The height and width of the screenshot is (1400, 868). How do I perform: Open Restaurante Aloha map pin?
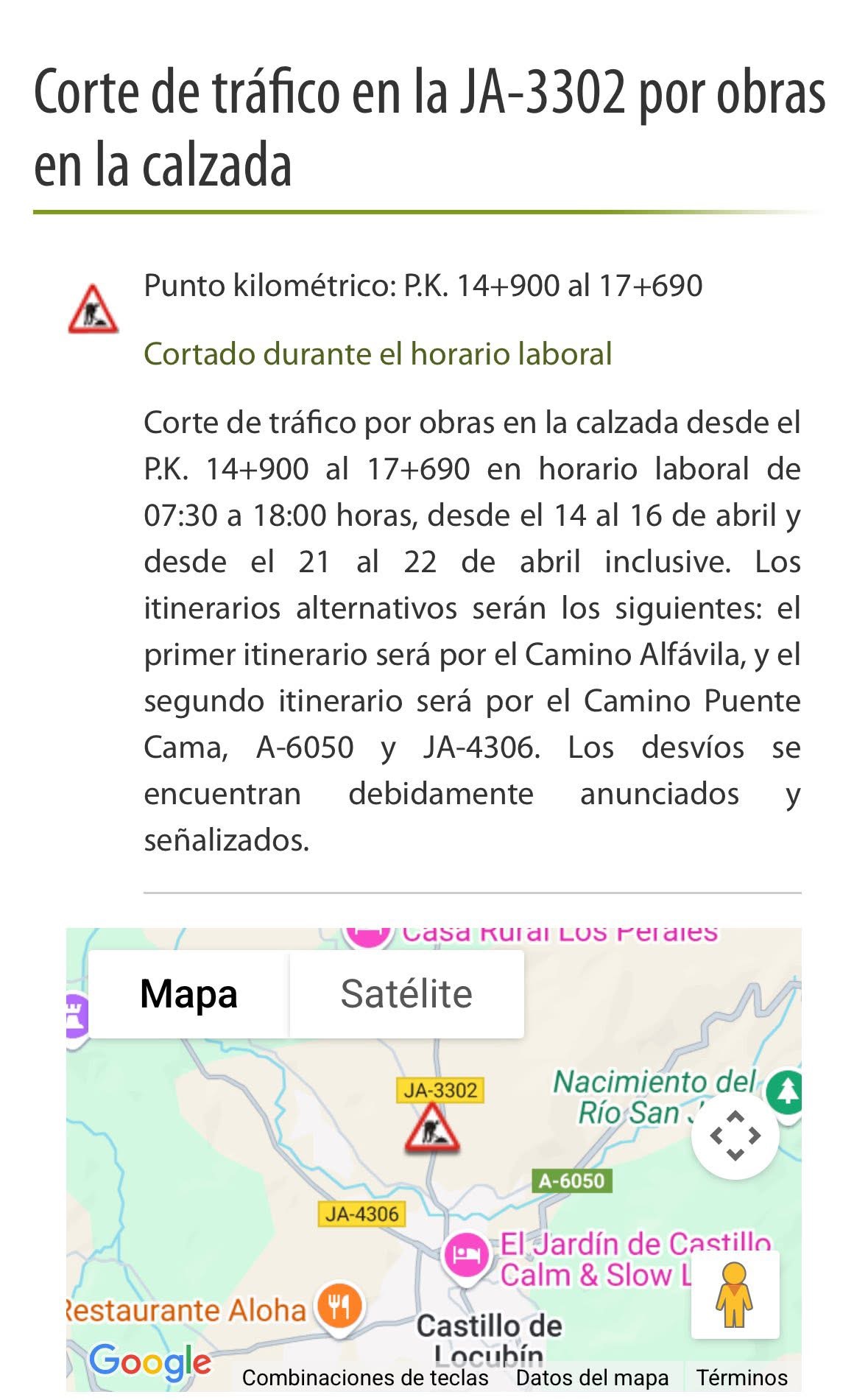click(339, 1307)
